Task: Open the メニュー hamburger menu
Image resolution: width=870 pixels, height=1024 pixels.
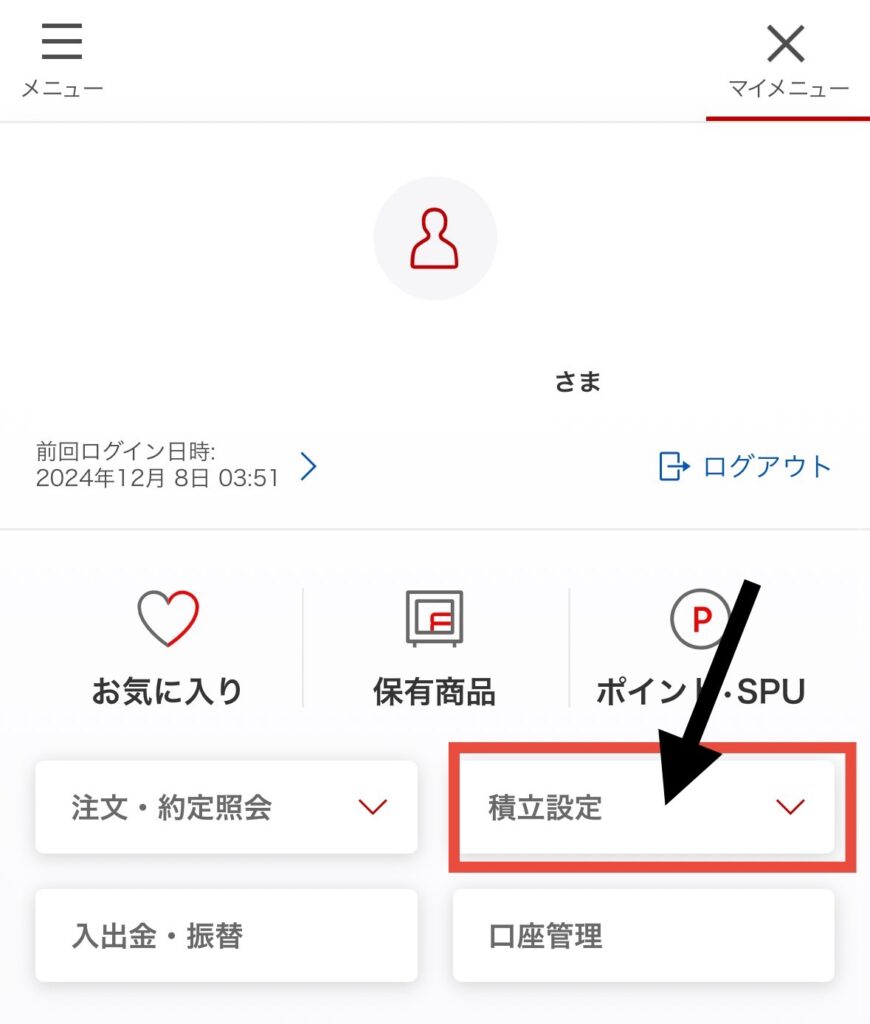Action: (x=62, y=58)
